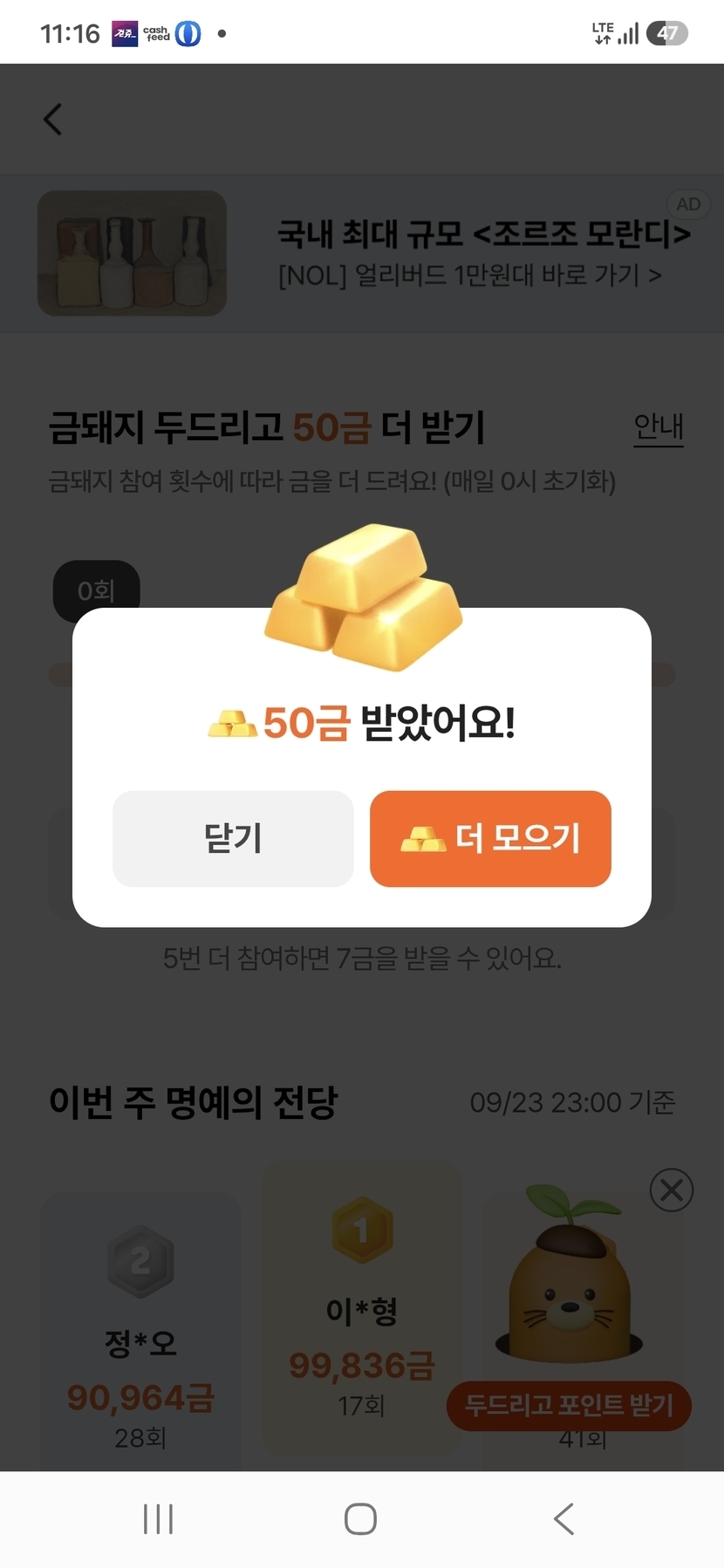Viewport: 724px width, 1568px height.
Task: Tap 닫기 to close the reward dialog
Action: point(233,838)
